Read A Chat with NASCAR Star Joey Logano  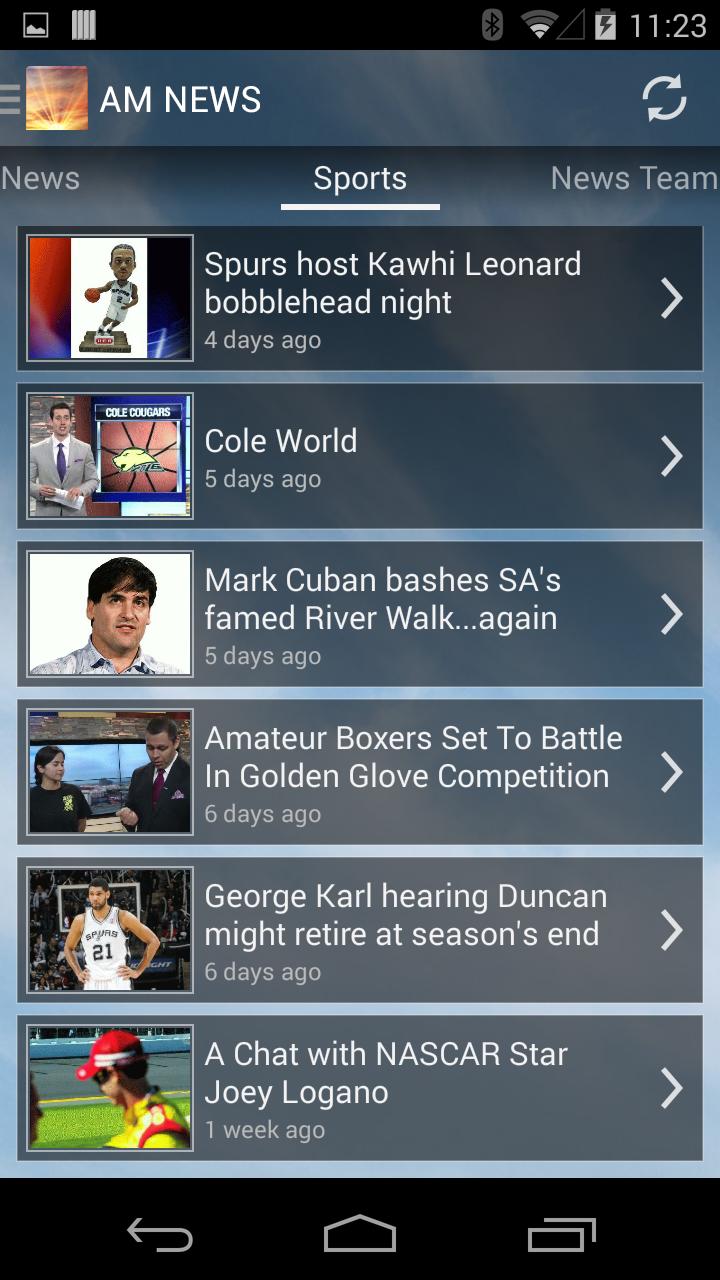360,1088
